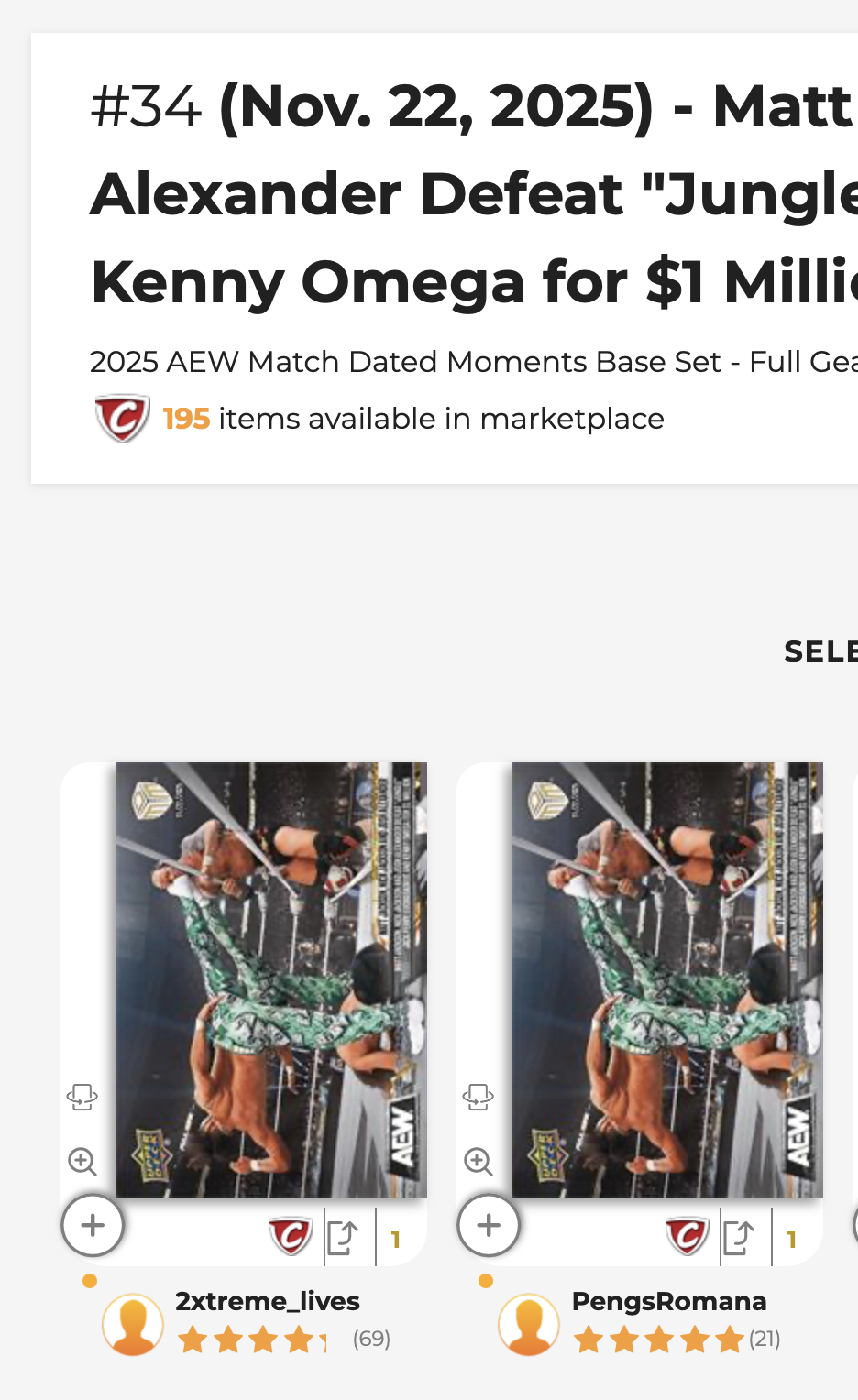Zoom in on PengsRomana card

coord(478,1162)
